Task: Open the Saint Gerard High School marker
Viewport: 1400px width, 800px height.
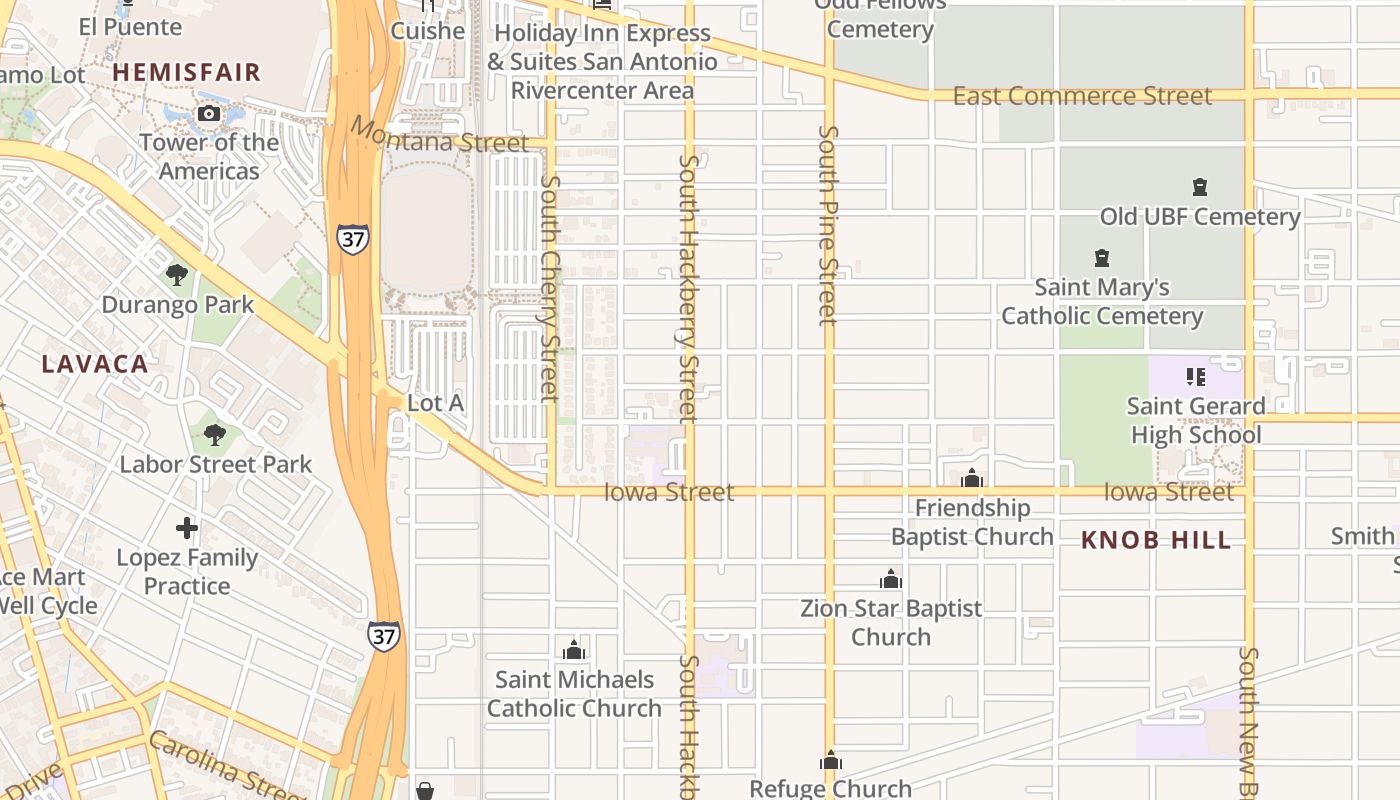Action: [1195, 377]
